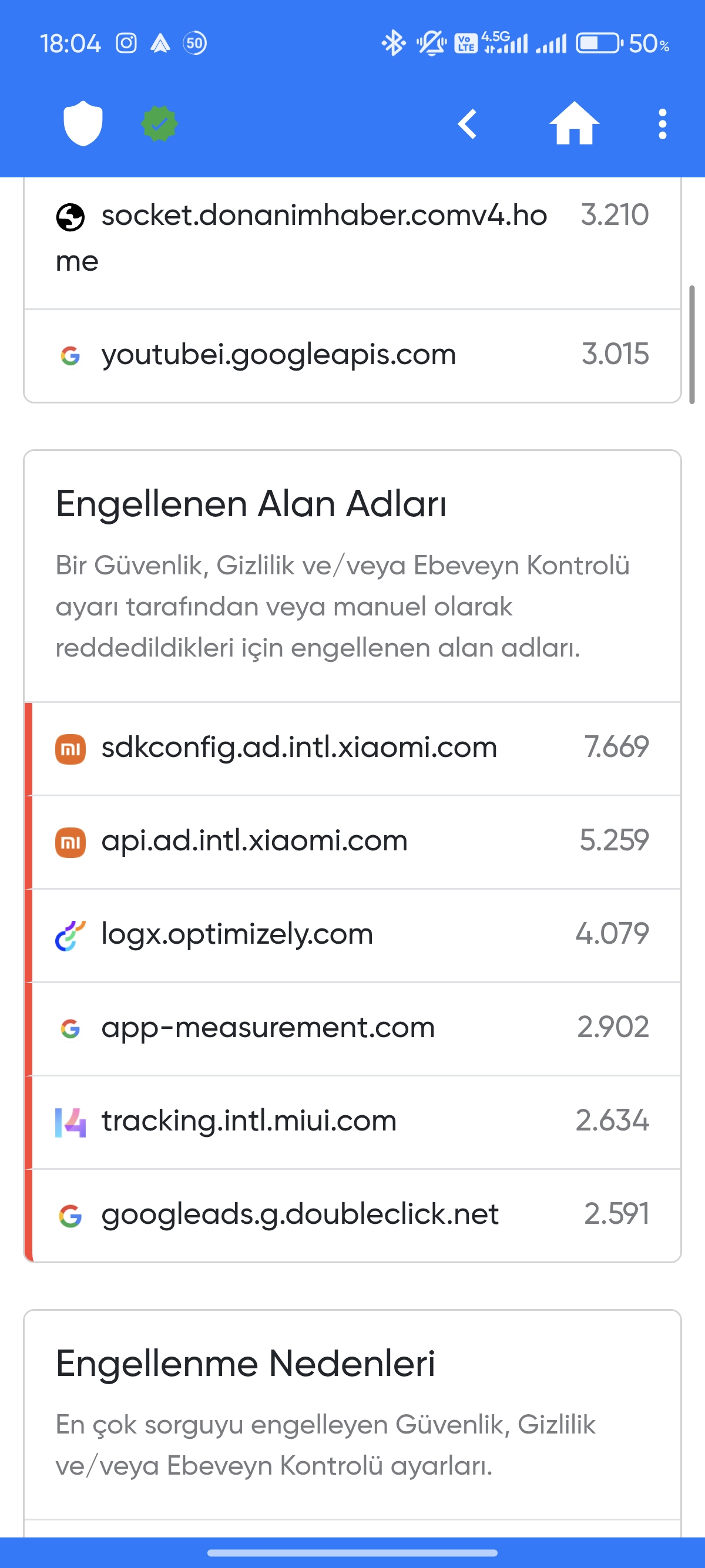Tap the white shield icon
The height and width of the screenshot is (1568, 705).
click(83, 123)
